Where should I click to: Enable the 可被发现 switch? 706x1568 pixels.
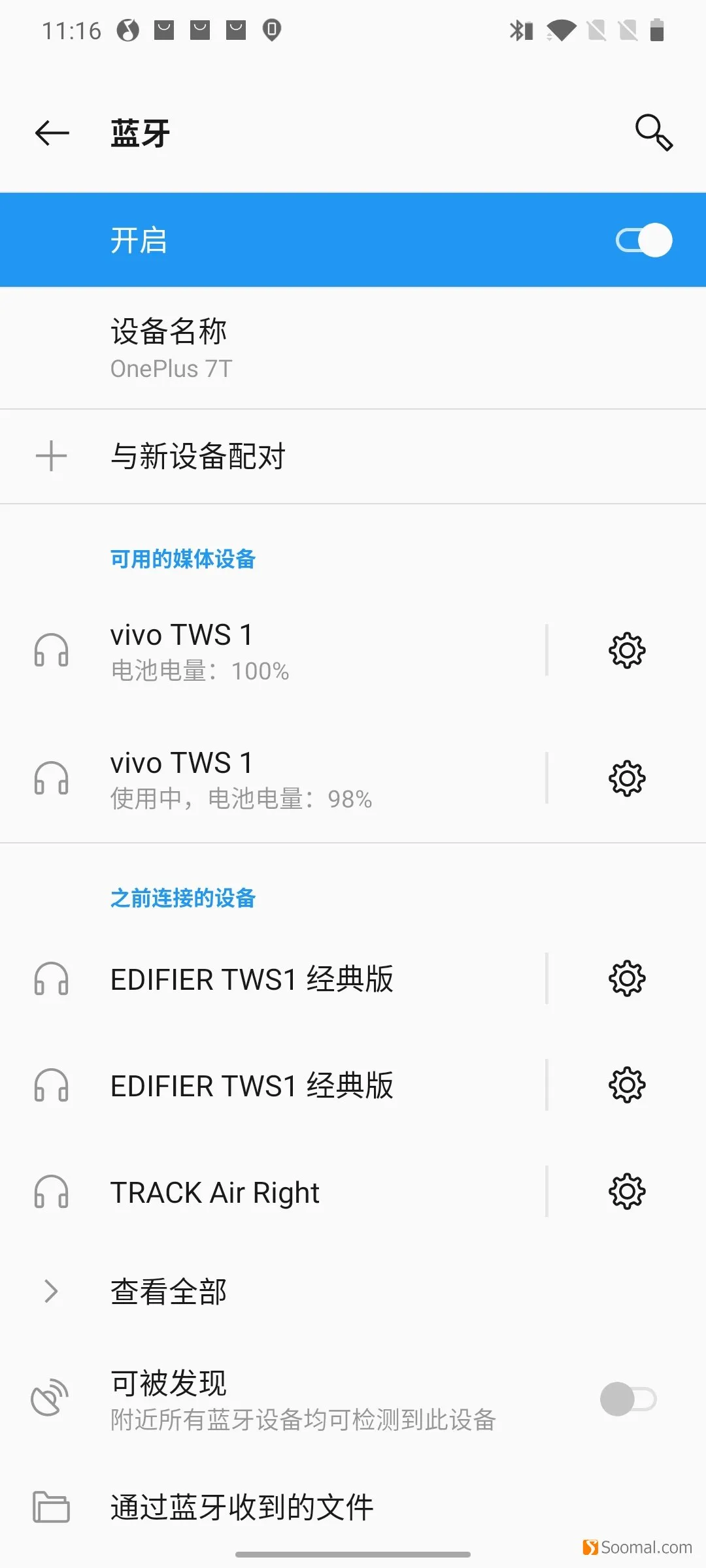[628, 1399]
